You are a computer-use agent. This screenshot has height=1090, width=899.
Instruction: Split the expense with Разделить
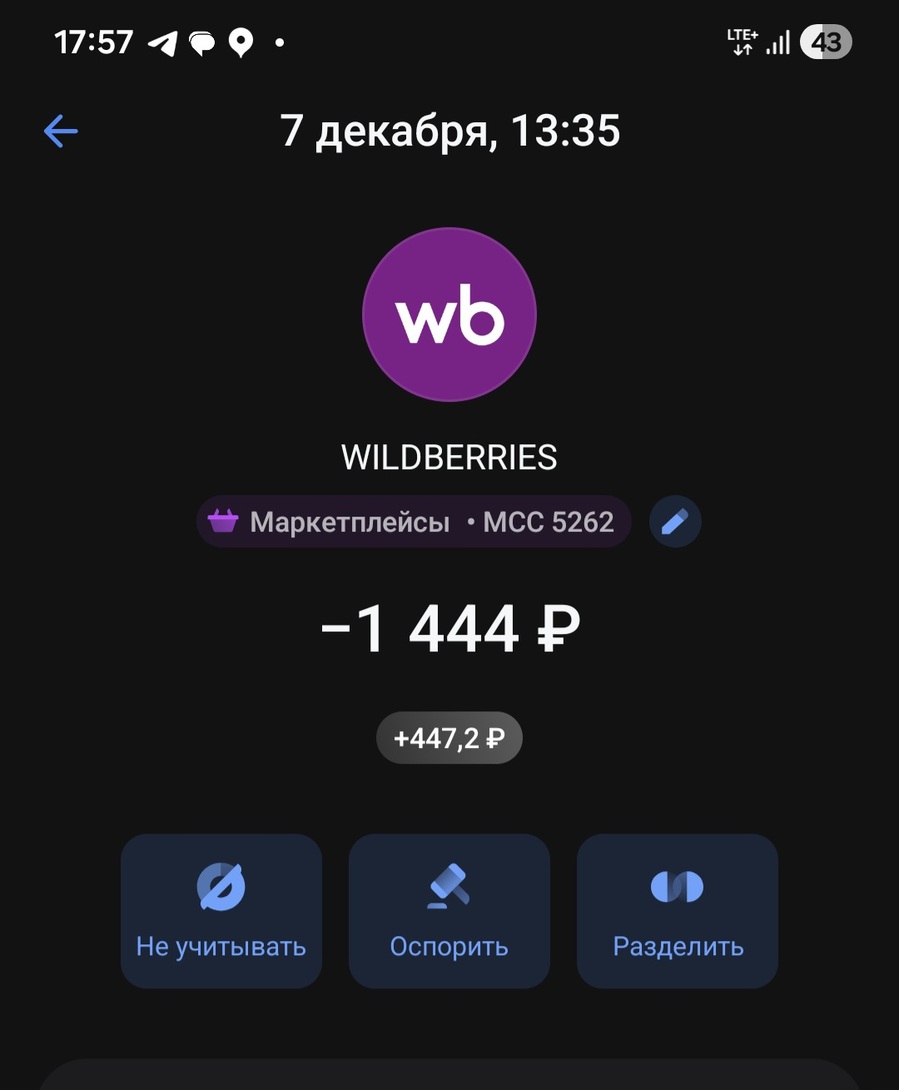677,911
